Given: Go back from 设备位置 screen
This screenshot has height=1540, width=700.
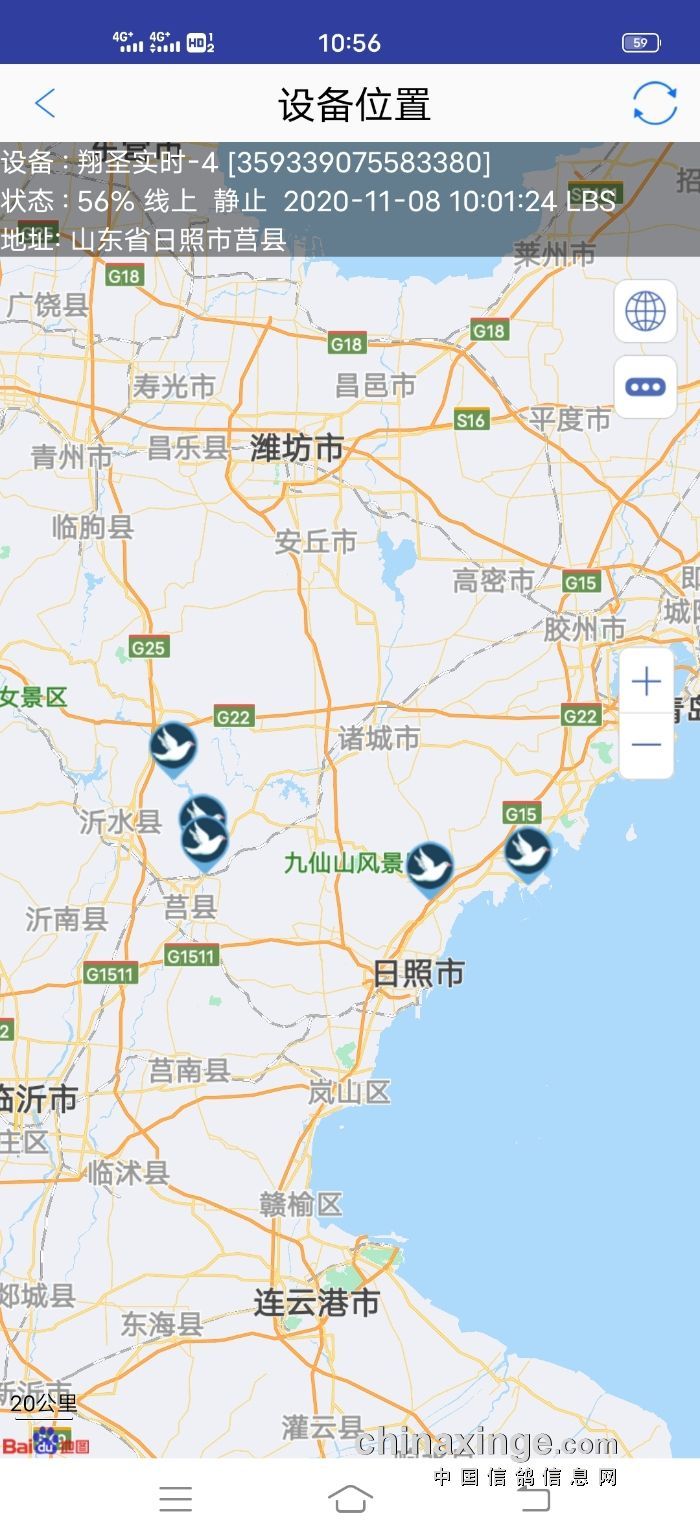Looking at the screenshot, I should click(x=45, y=103).
